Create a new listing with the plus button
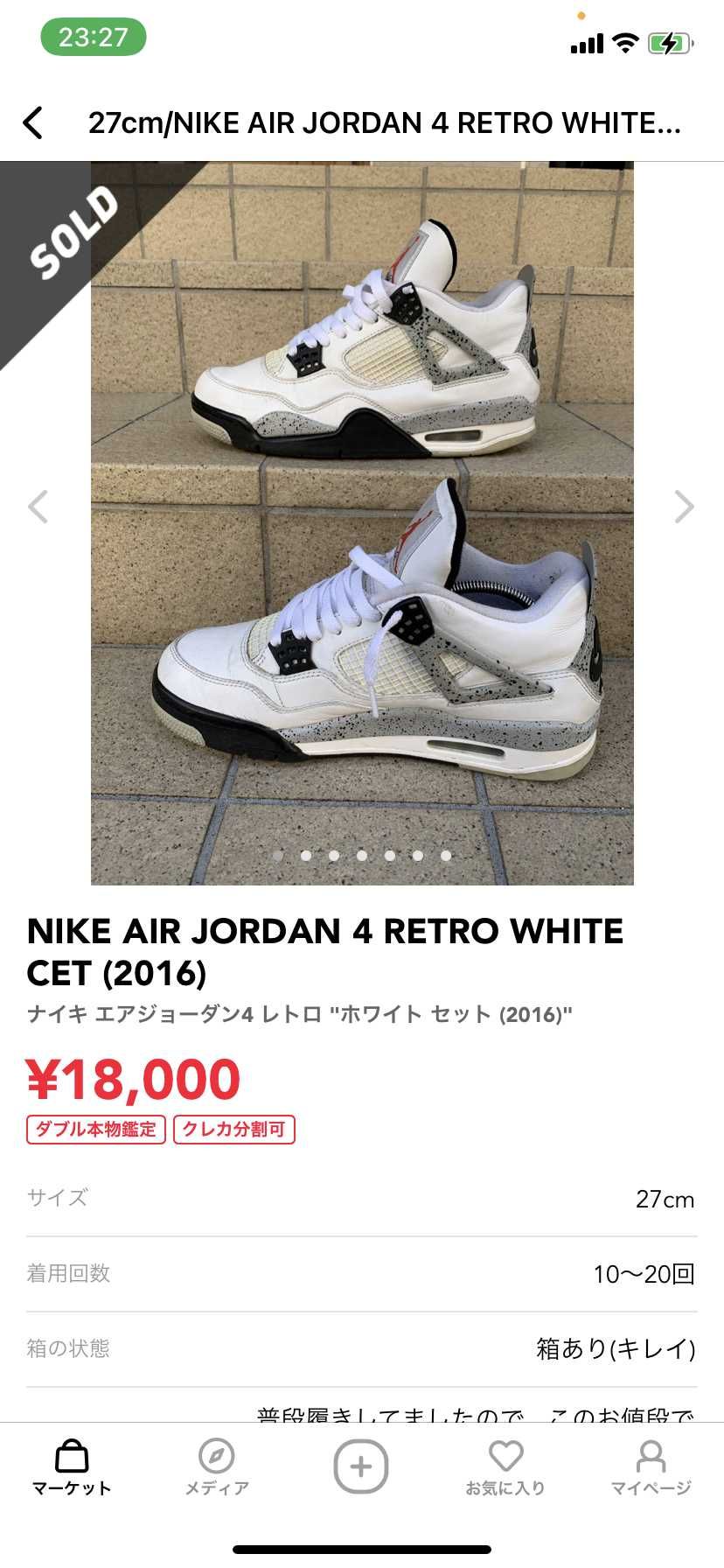The width and height of the screenshot is (724, 1568). pos(361,1466)
